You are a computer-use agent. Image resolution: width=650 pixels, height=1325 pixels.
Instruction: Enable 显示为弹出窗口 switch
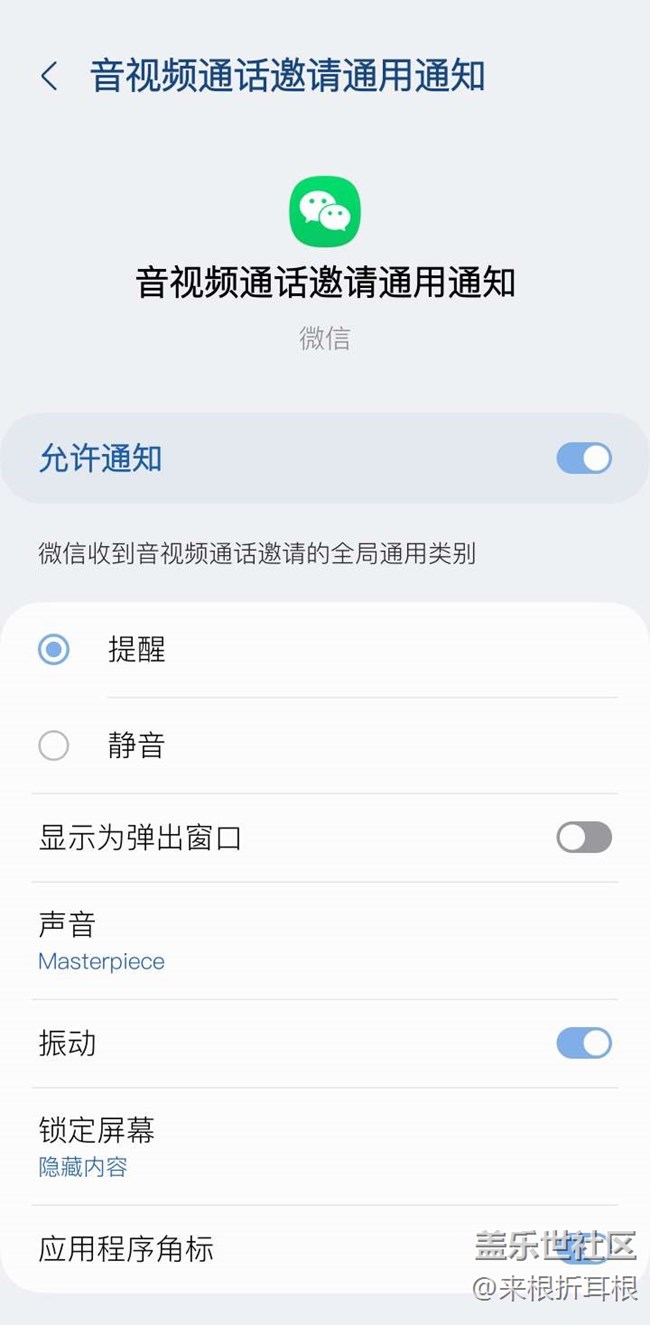(584, 838)
